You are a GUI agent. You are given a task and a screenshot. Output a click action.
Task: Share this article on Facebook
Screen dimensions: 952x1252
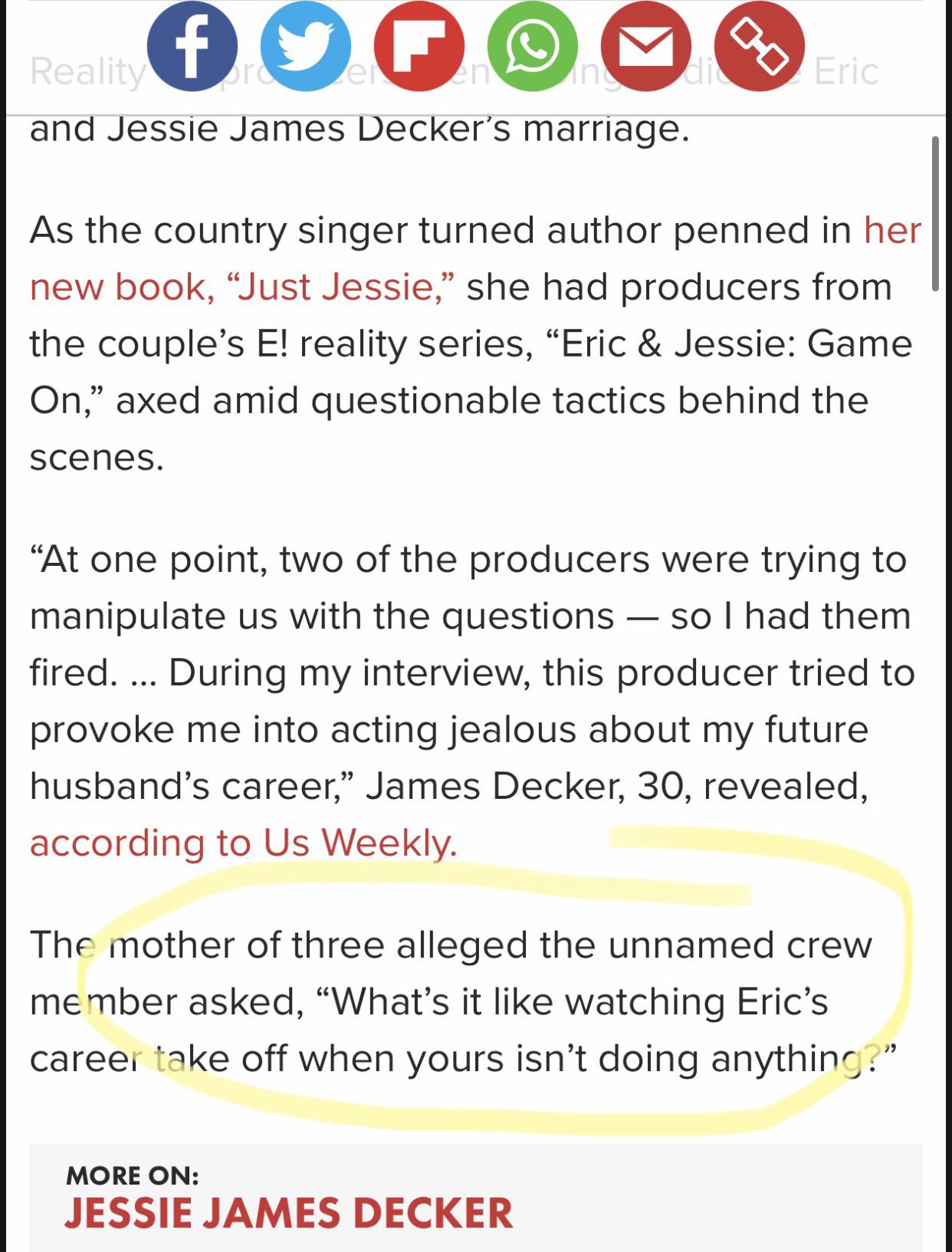(x=192, y=46)
